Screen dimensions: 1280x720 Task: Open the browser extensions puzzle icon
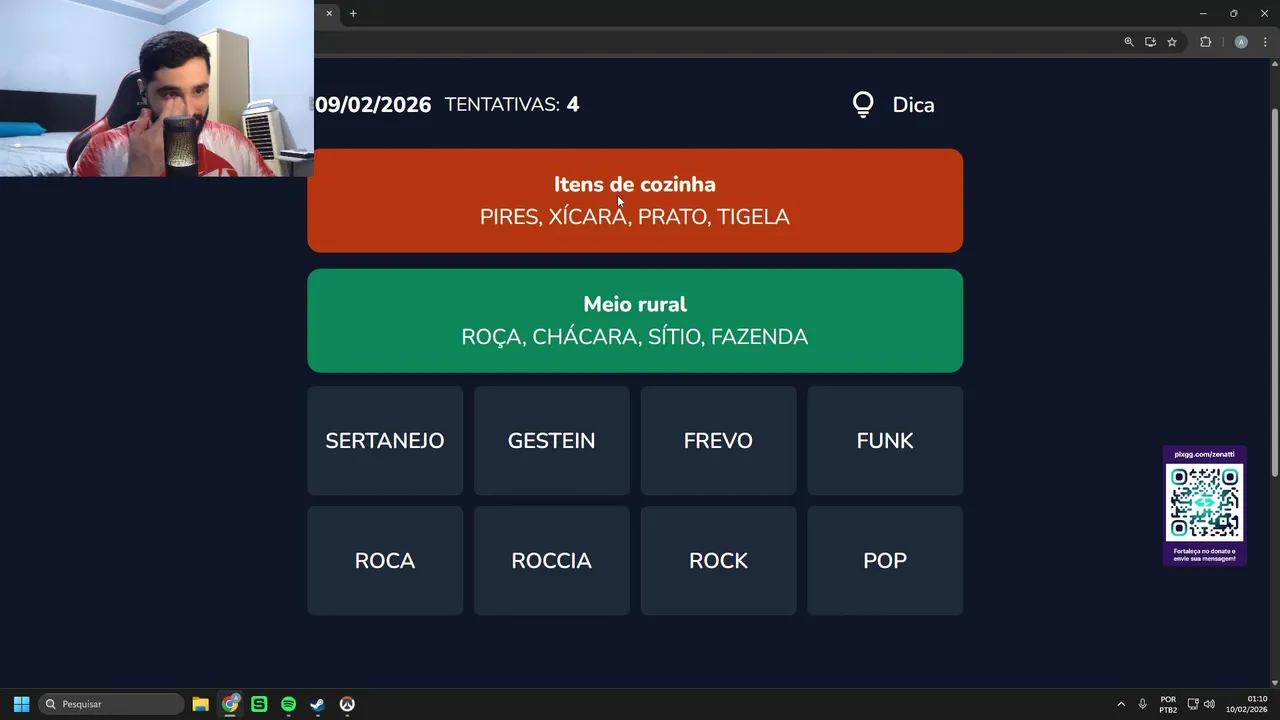[1205, 42]
